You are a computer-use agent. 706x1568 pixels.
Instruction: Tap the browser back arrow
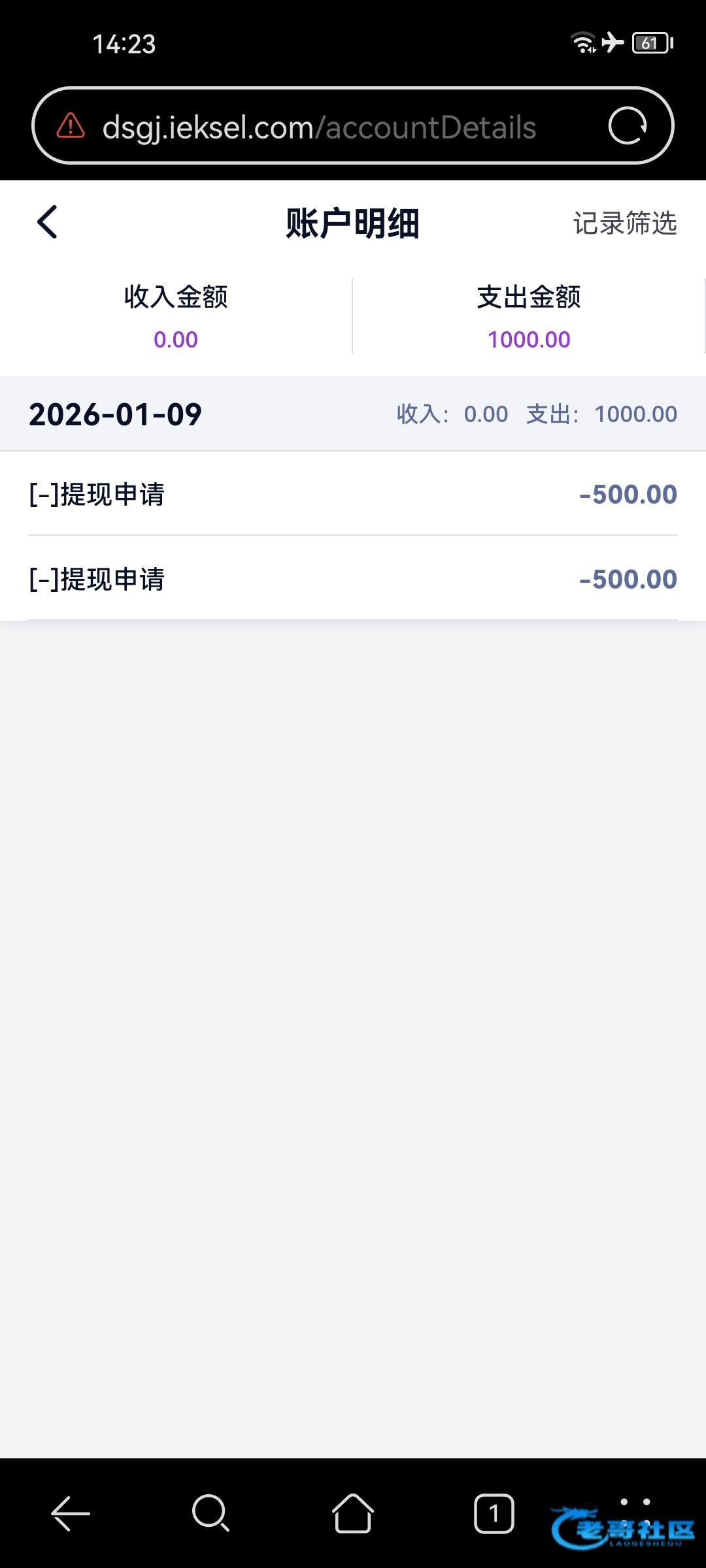coord(71,1513)
